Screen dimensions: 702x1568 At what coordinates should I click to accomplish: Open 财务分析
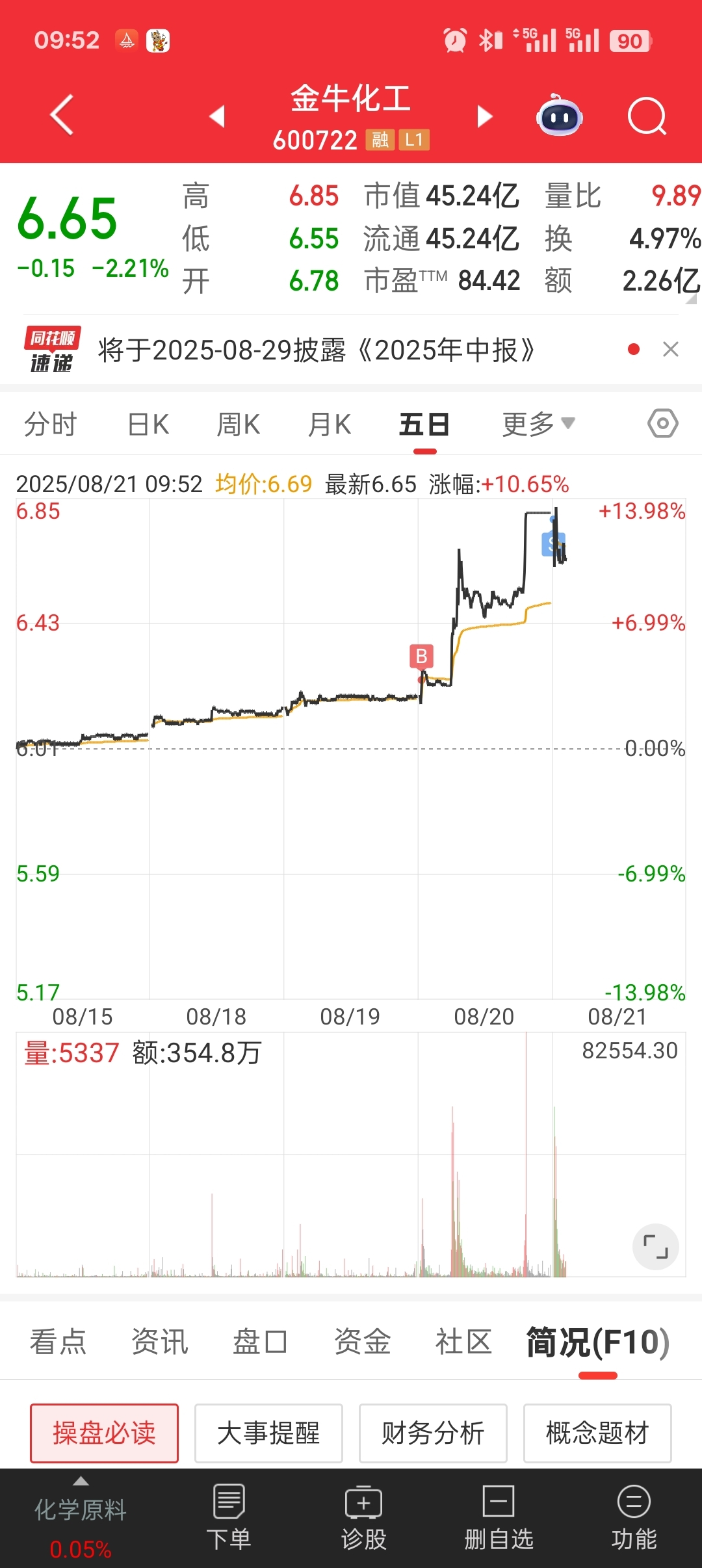coord(433,1433)
